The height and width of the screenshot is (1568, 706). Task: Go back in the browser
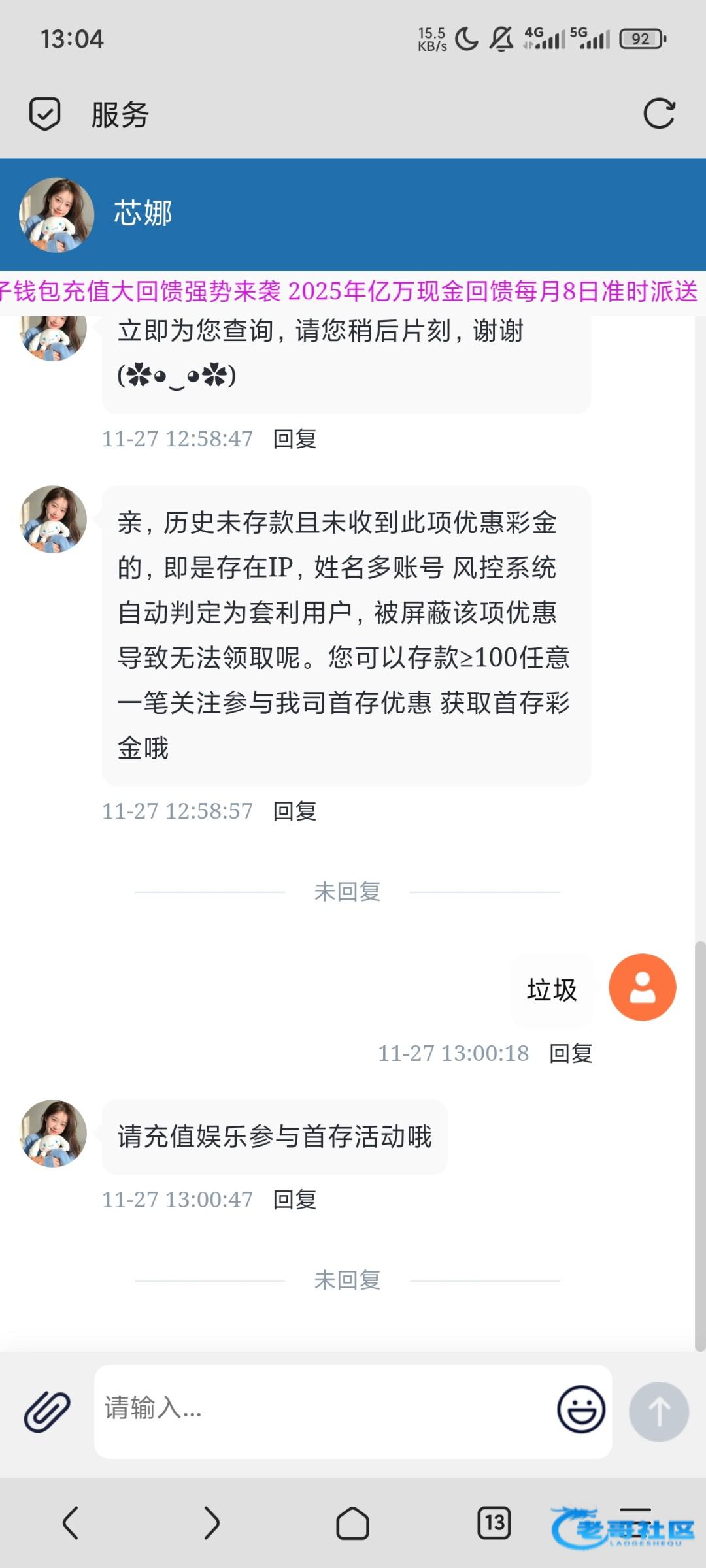[x=71, y=1523]
